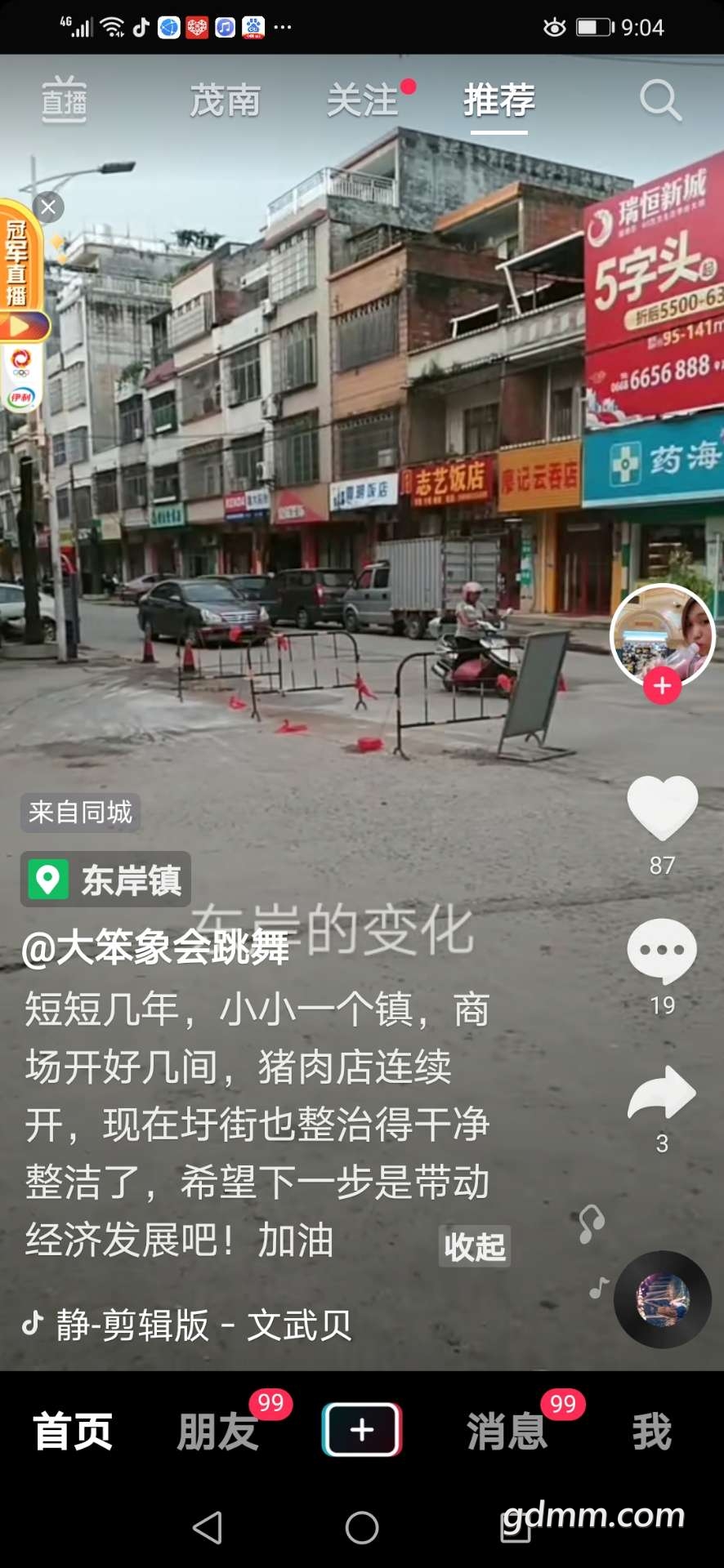Tap the system back button

point(208,1527)
